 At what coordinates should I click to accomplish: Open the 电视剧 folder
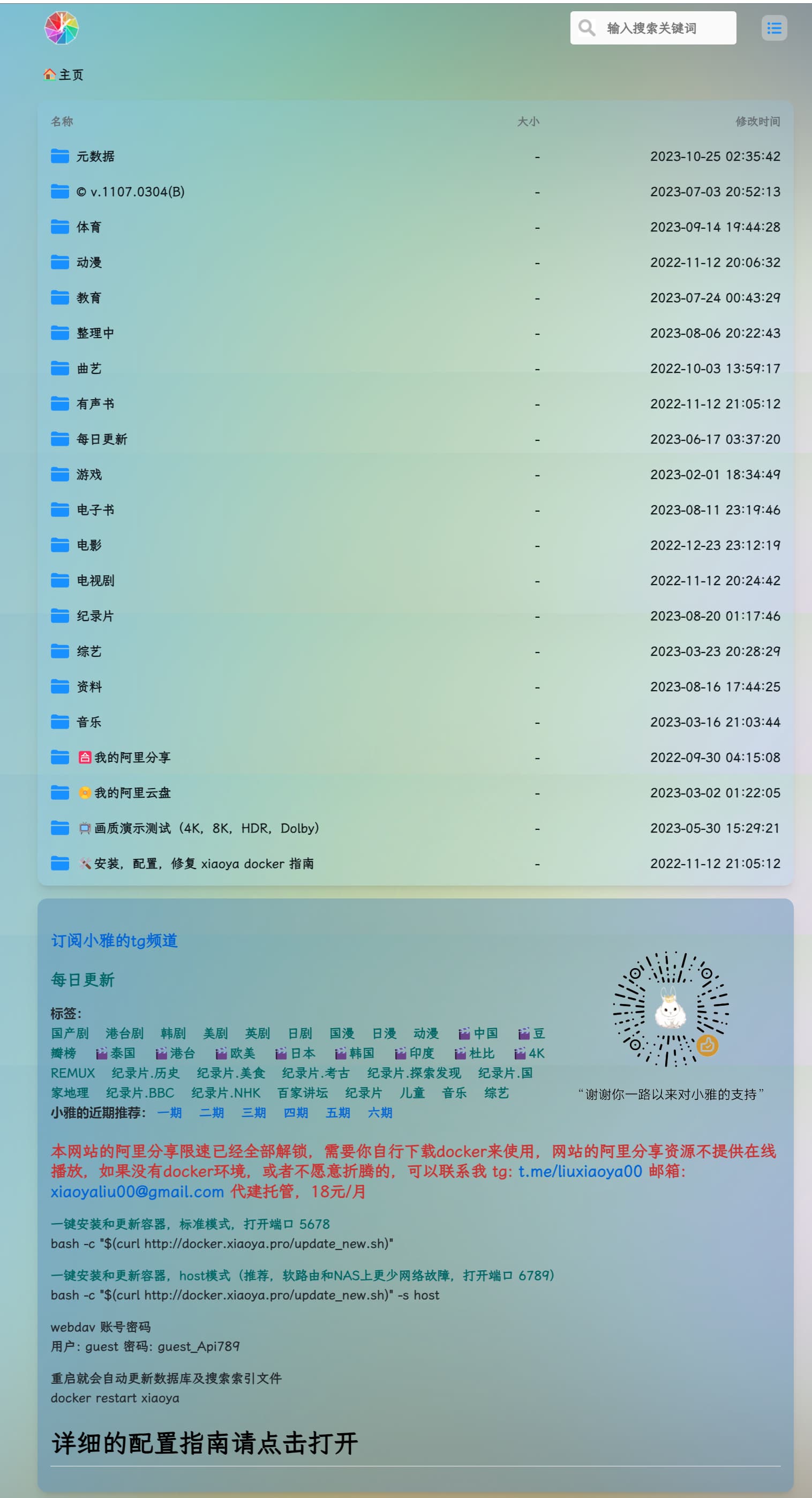[x=415, y=580]
